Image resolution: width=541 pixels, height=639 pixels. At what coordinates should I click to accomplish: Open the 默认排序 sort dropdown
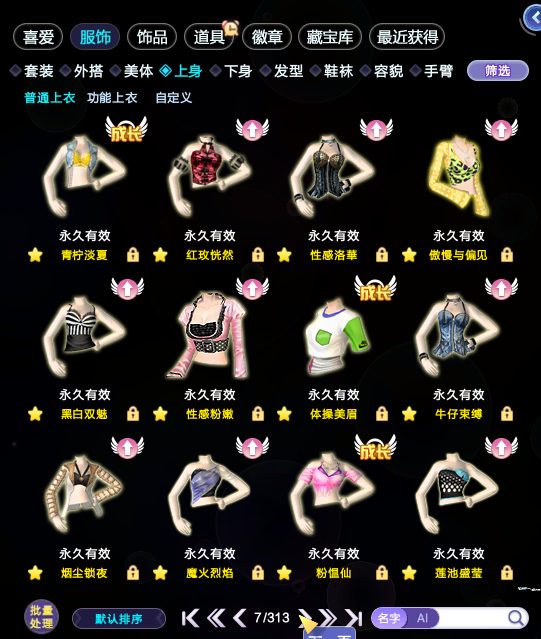coord(119,619)
